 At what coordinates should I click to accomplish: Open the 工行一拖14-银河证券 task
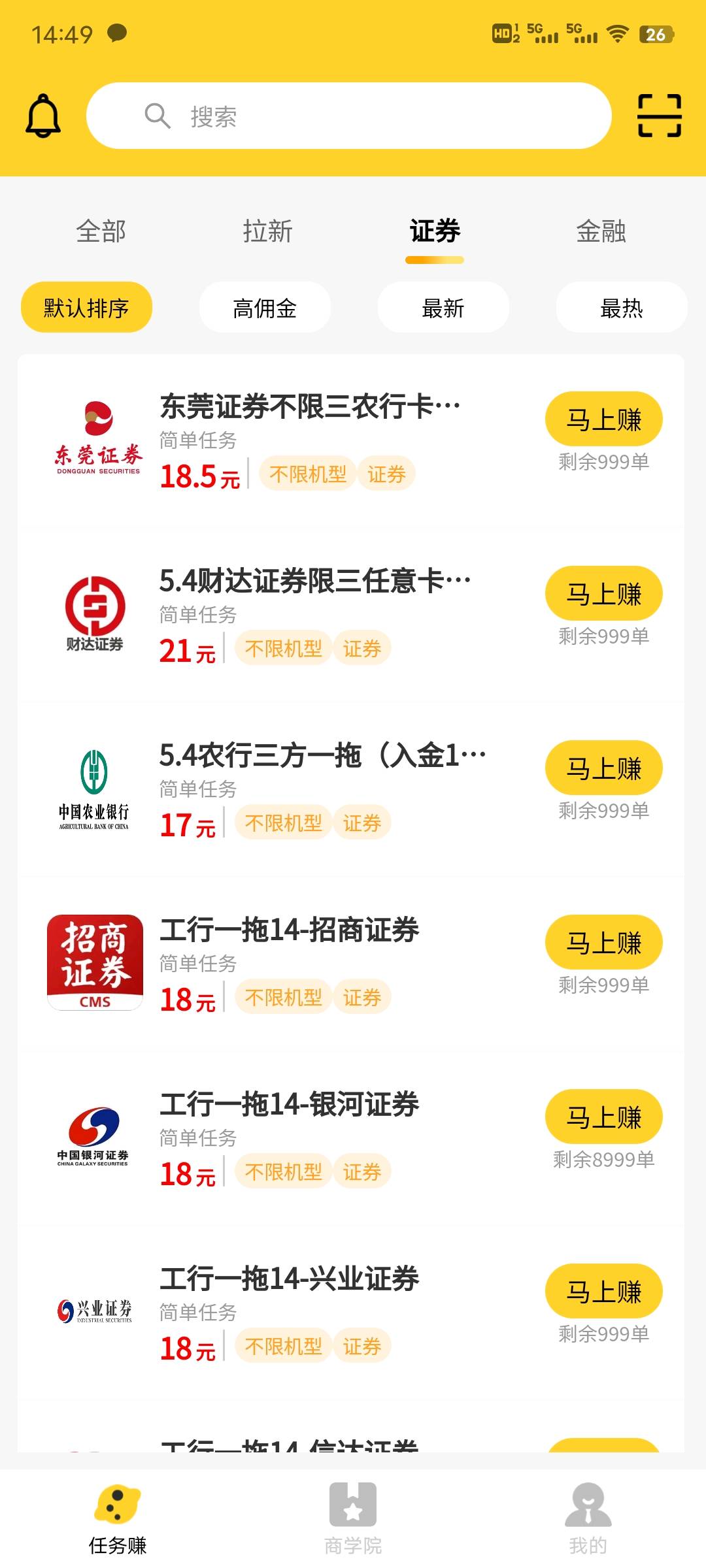[290, 1105]
